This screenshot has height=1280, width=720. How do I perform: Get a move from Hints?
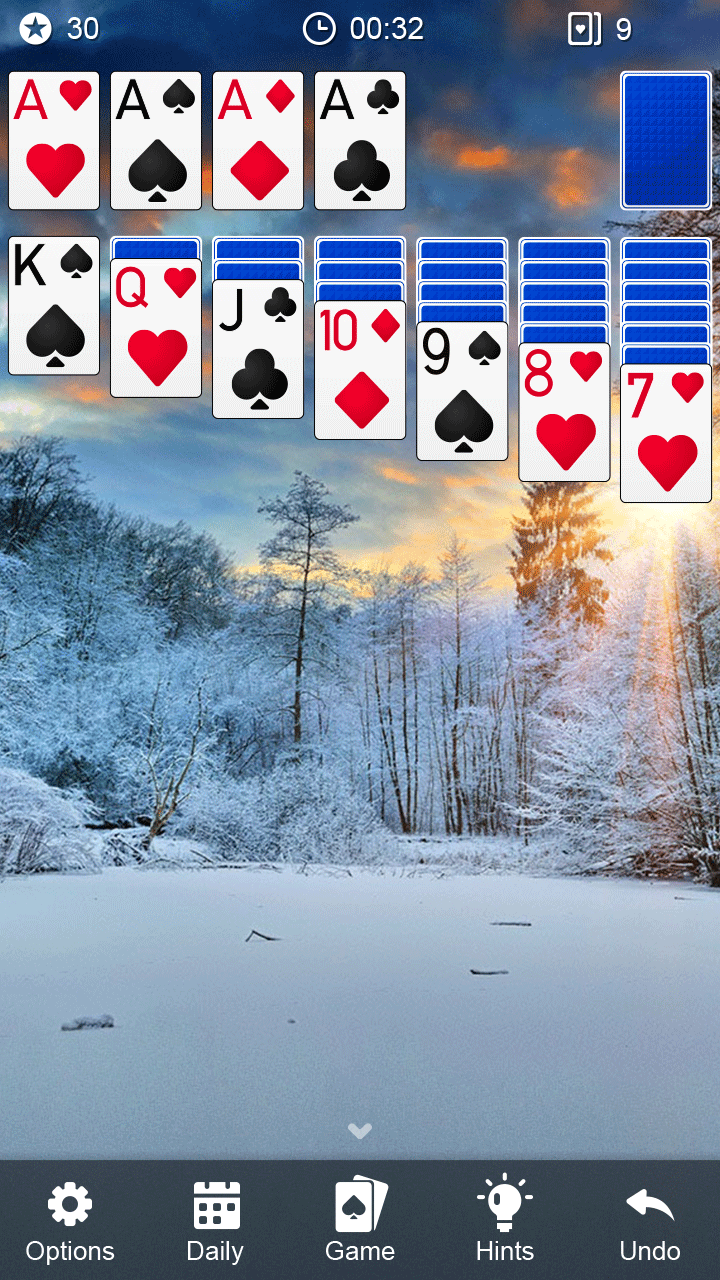coord(505,1221)
